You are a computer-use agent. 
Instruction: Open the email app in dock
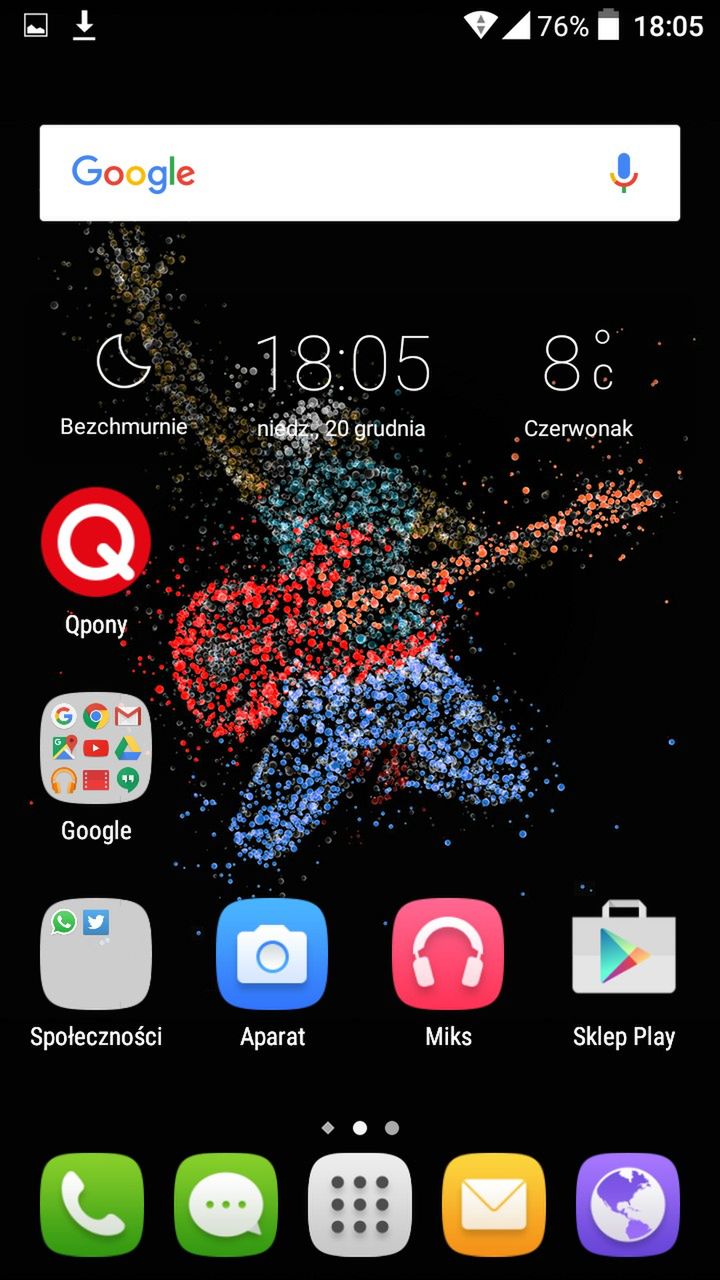pos(494,1204)
